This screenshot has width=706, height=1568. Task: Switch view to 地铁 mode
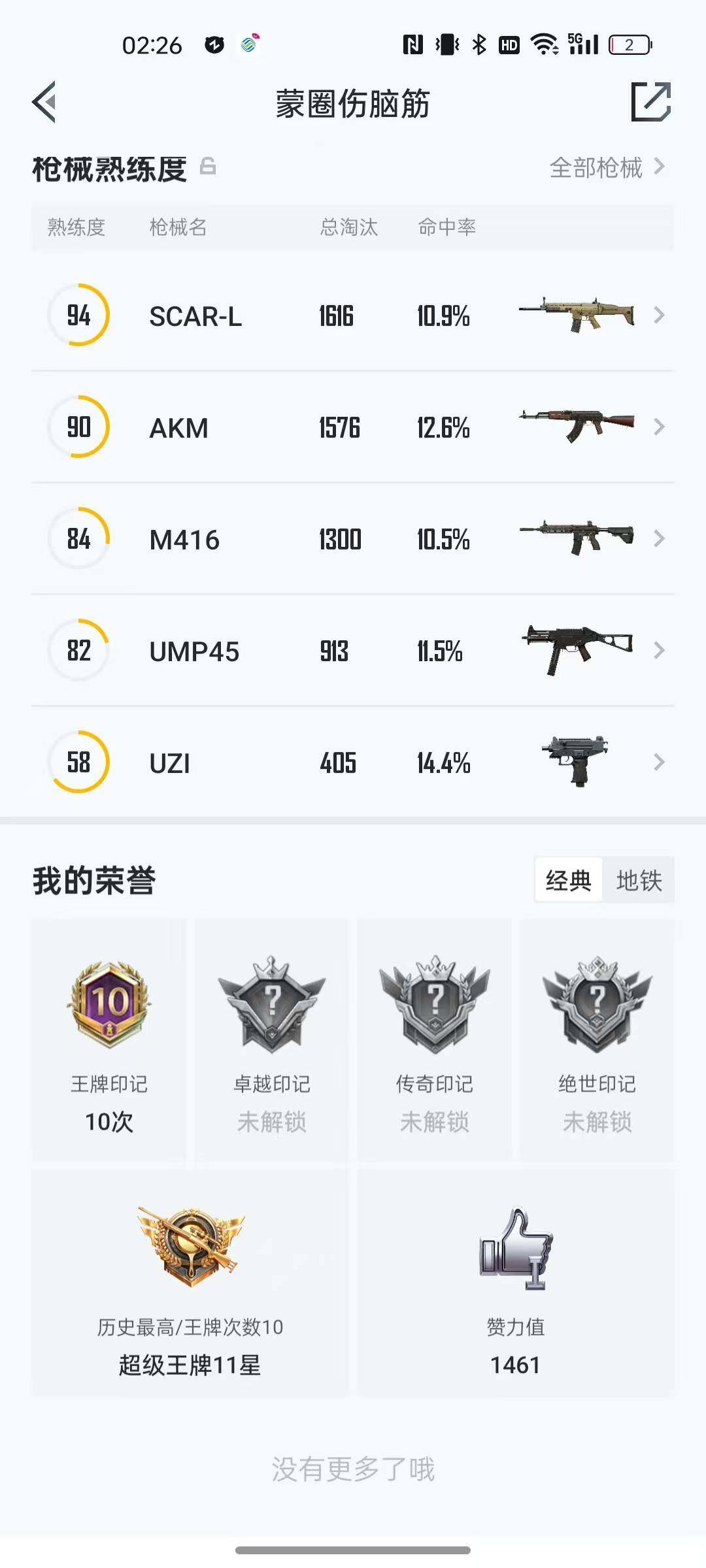click(639, 880)
